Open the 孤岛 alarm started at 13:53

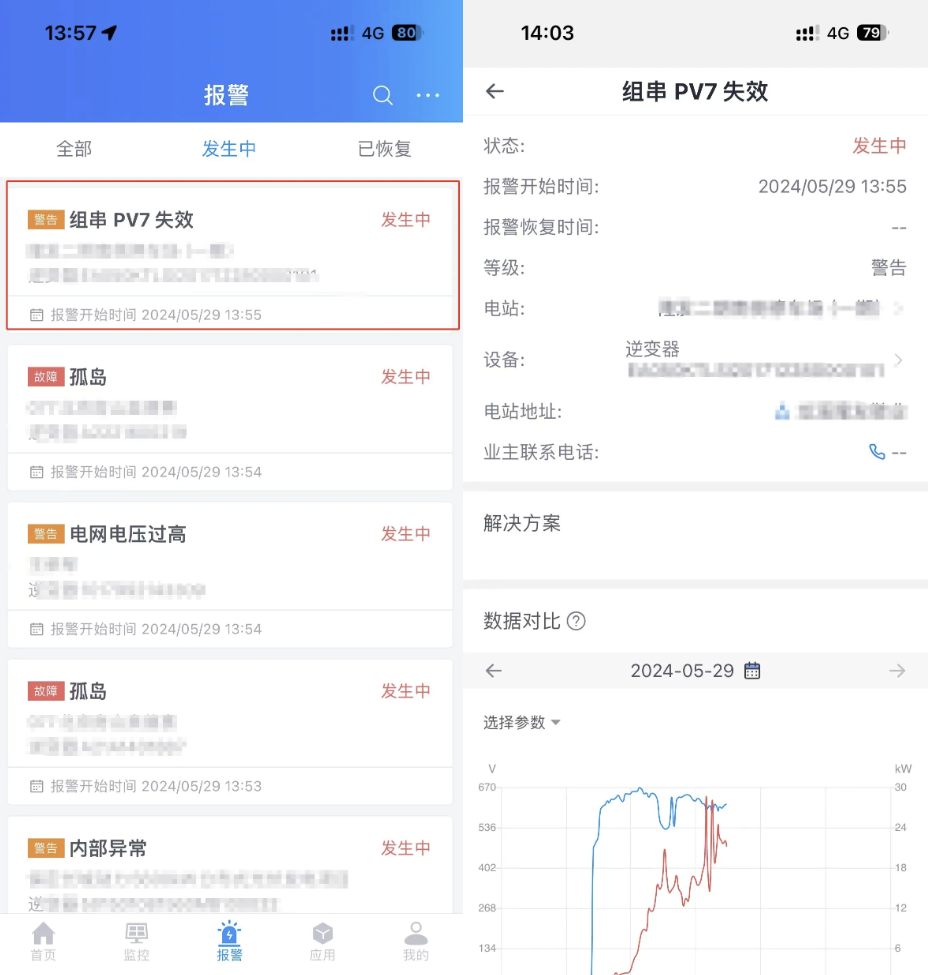(232, 731)
